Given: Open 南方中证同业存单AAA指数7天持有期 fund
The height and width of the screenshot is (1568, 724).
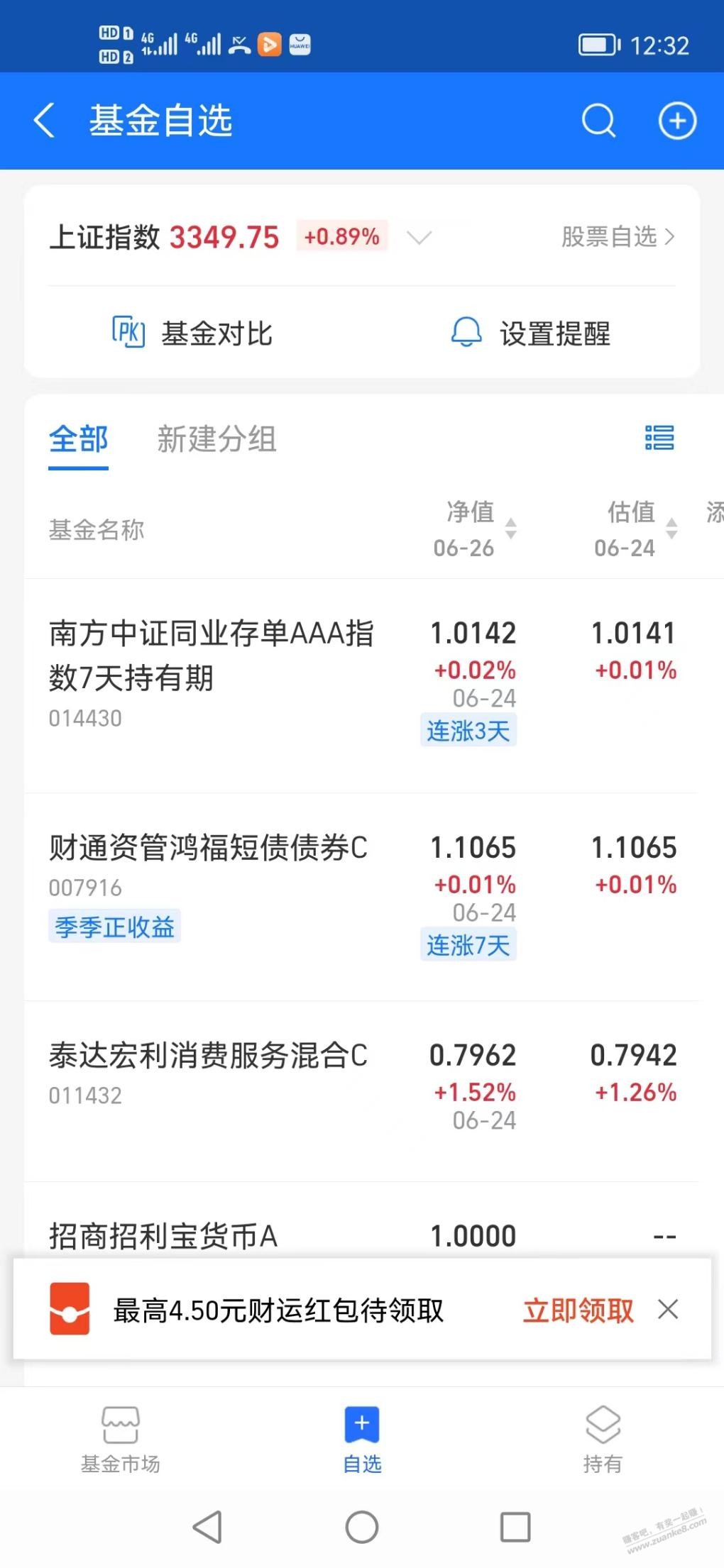Looking at the screenshot, I should point(211,656).
